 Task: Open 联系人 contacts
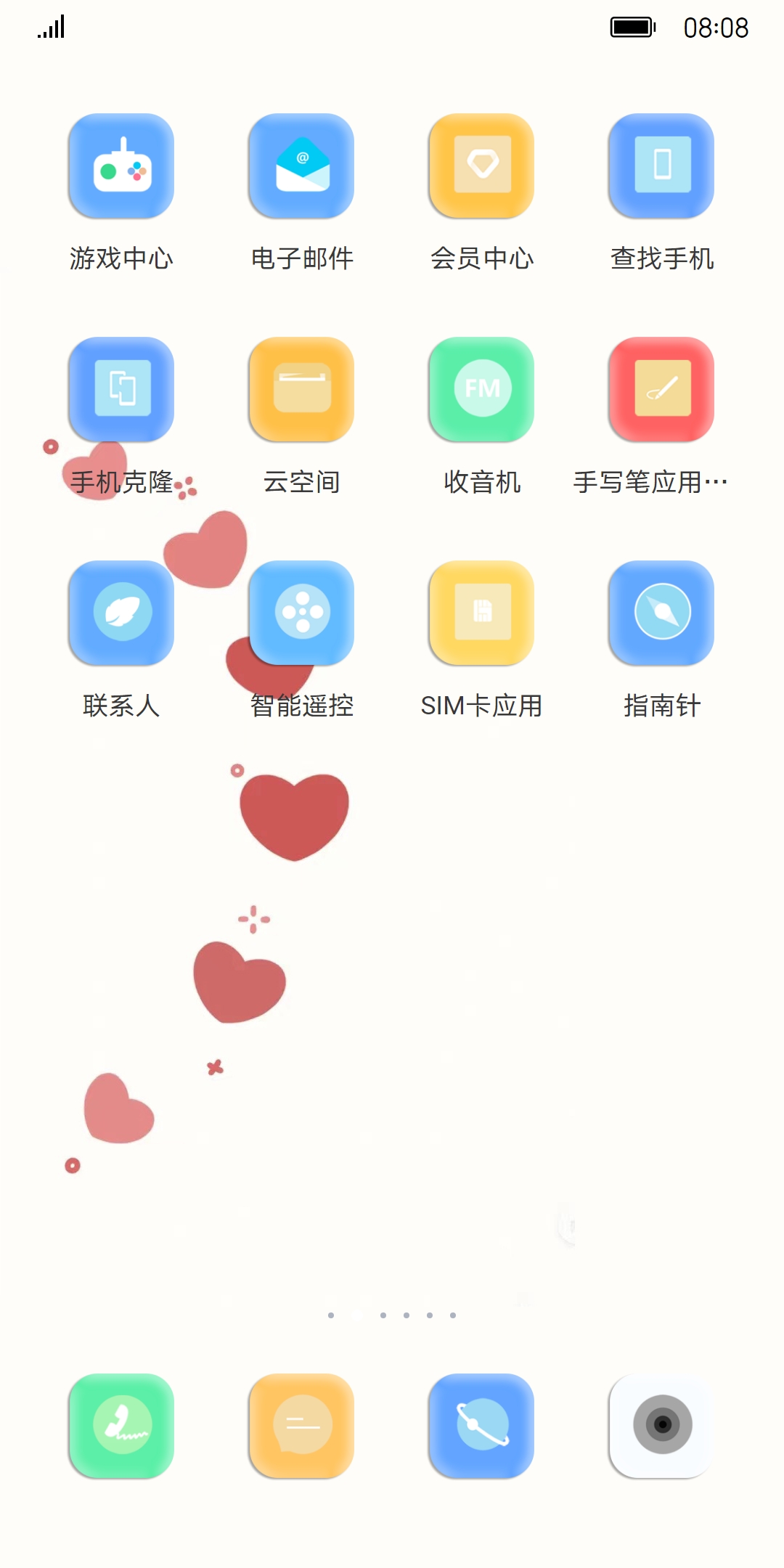coord(121,613)
